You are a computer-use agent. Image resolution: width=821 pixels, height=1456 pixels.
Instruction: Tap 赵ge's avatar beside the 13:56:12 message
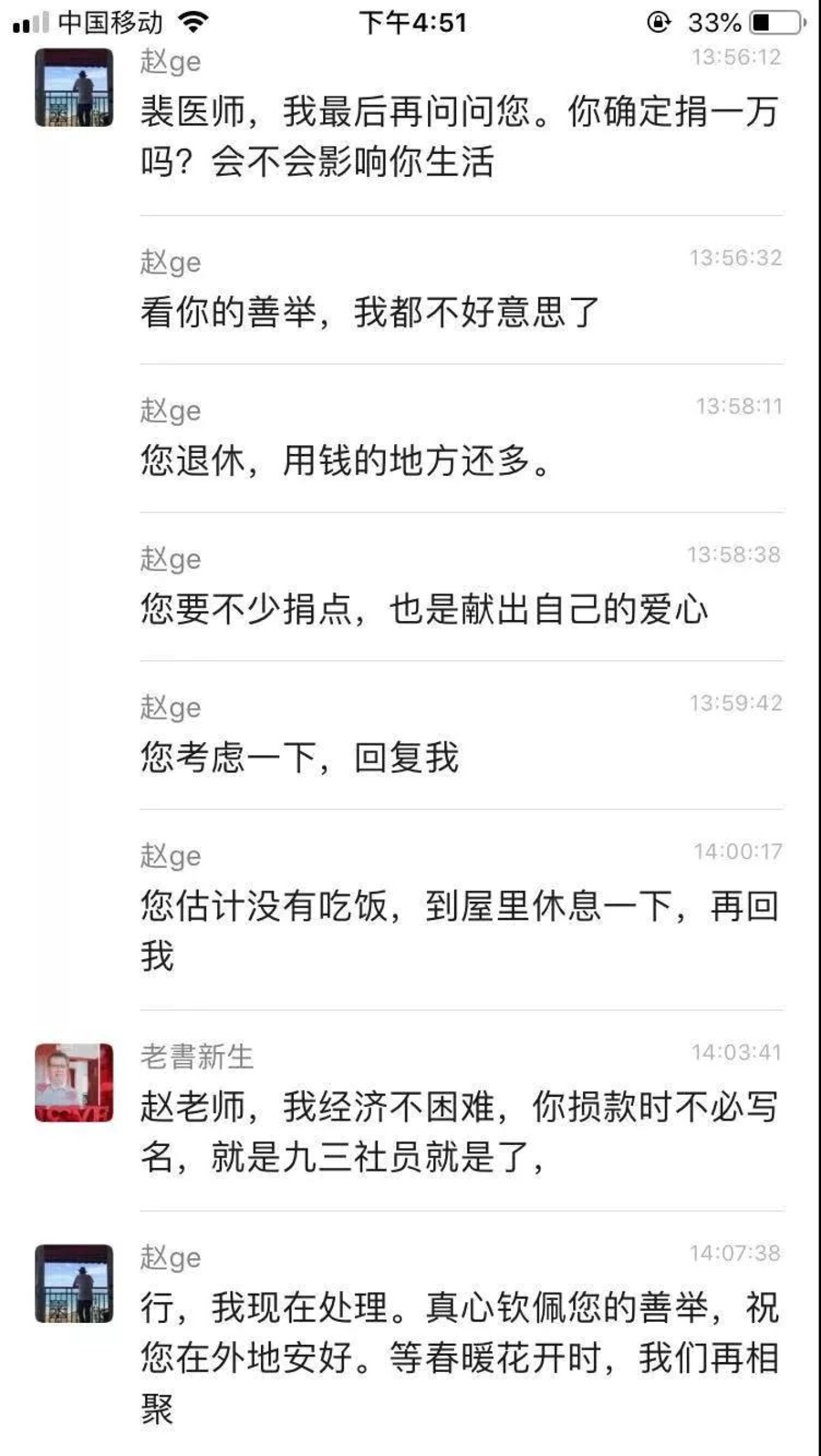pos(74,88)
